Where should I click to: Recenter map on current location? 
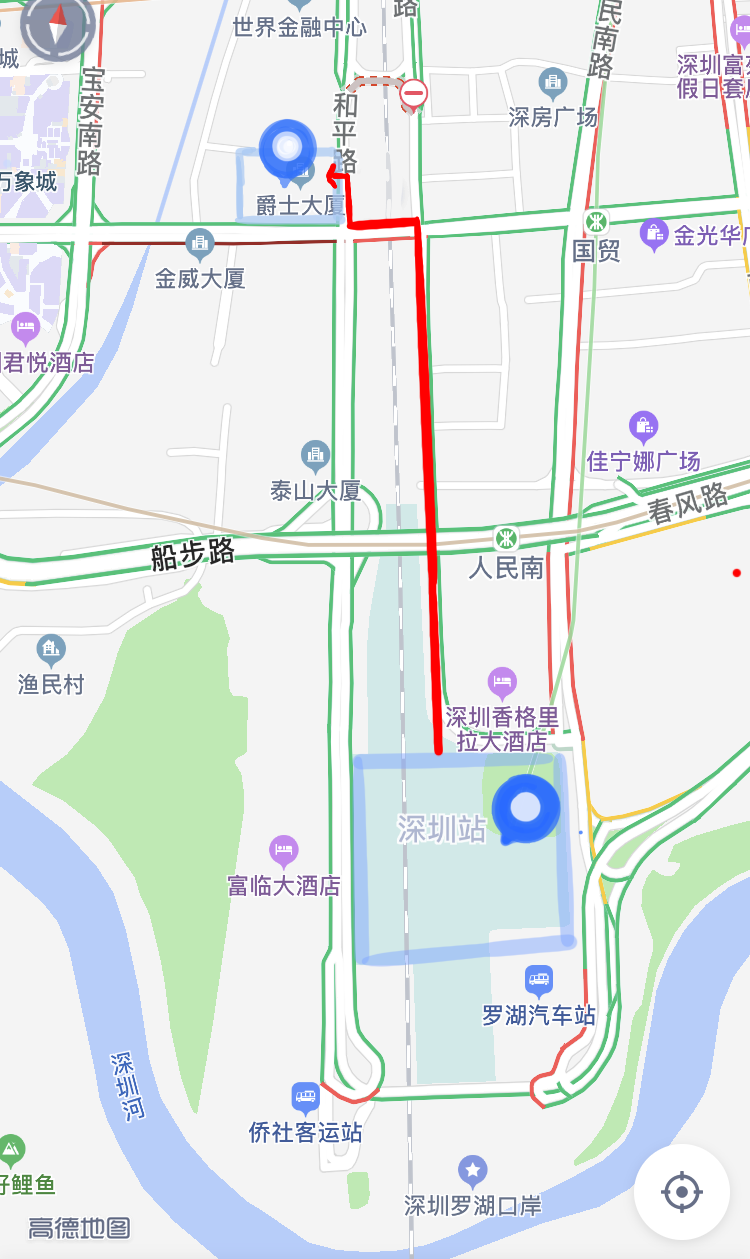click(x=682, y=1192)
